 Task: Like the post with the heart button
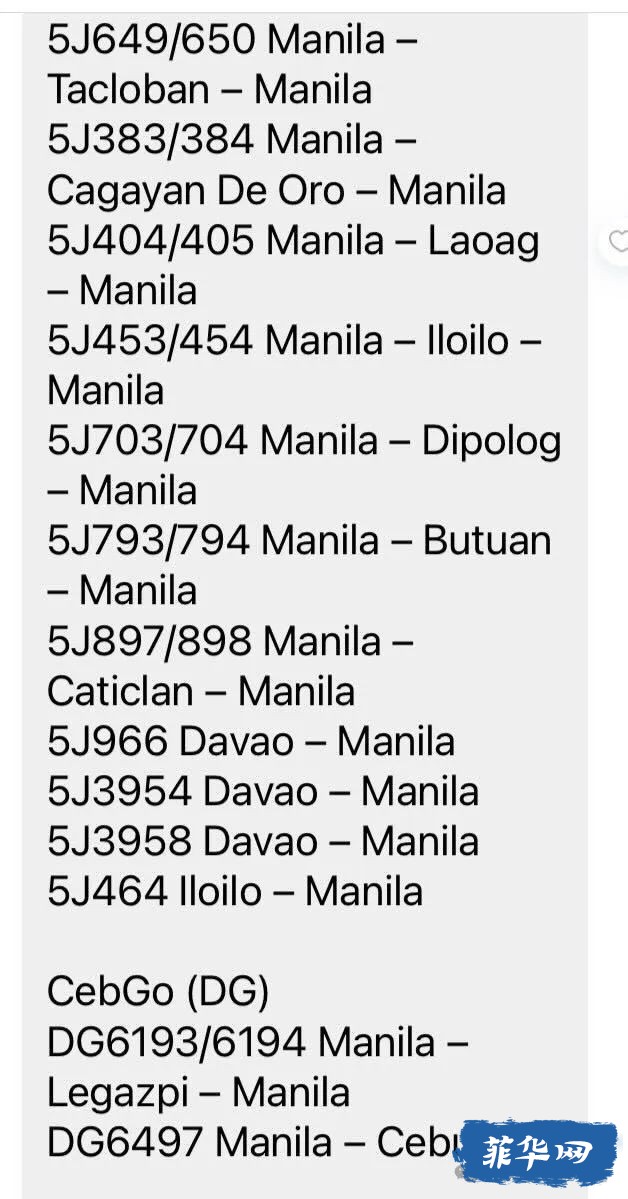(x=617, y=242)
